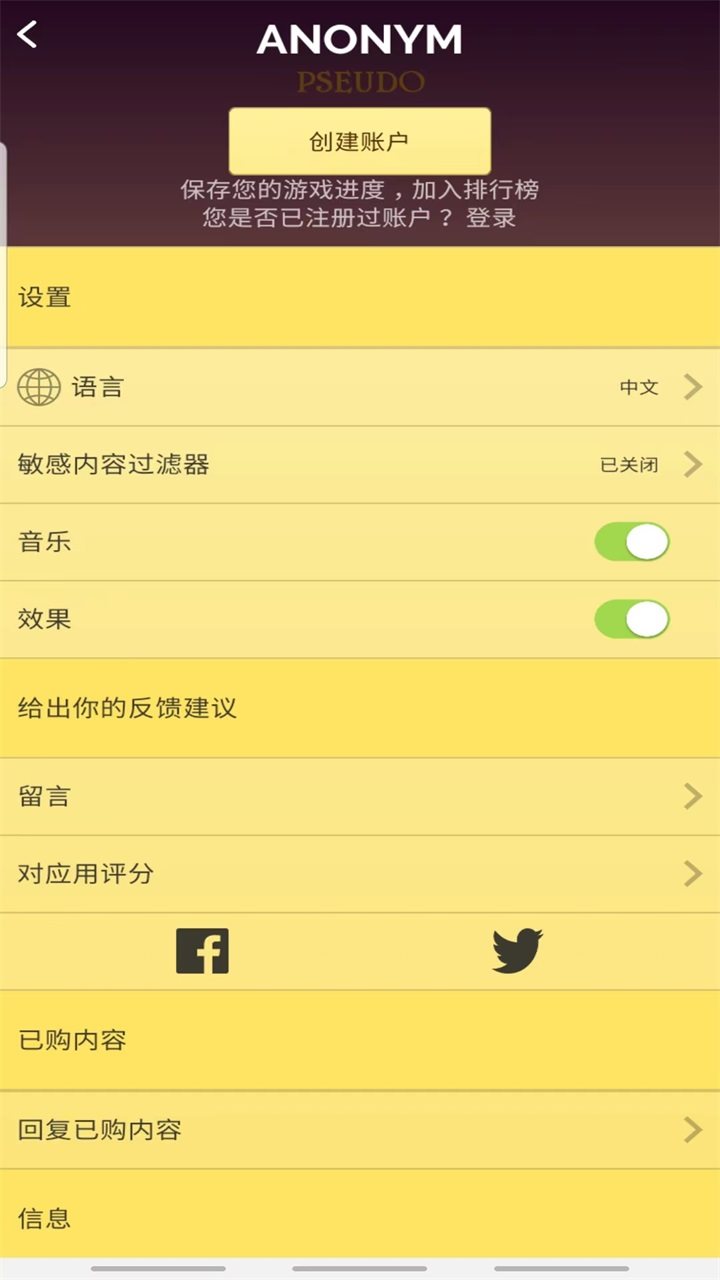Open the Facebook page icon
720x1280 pixels.
(202, 951)
